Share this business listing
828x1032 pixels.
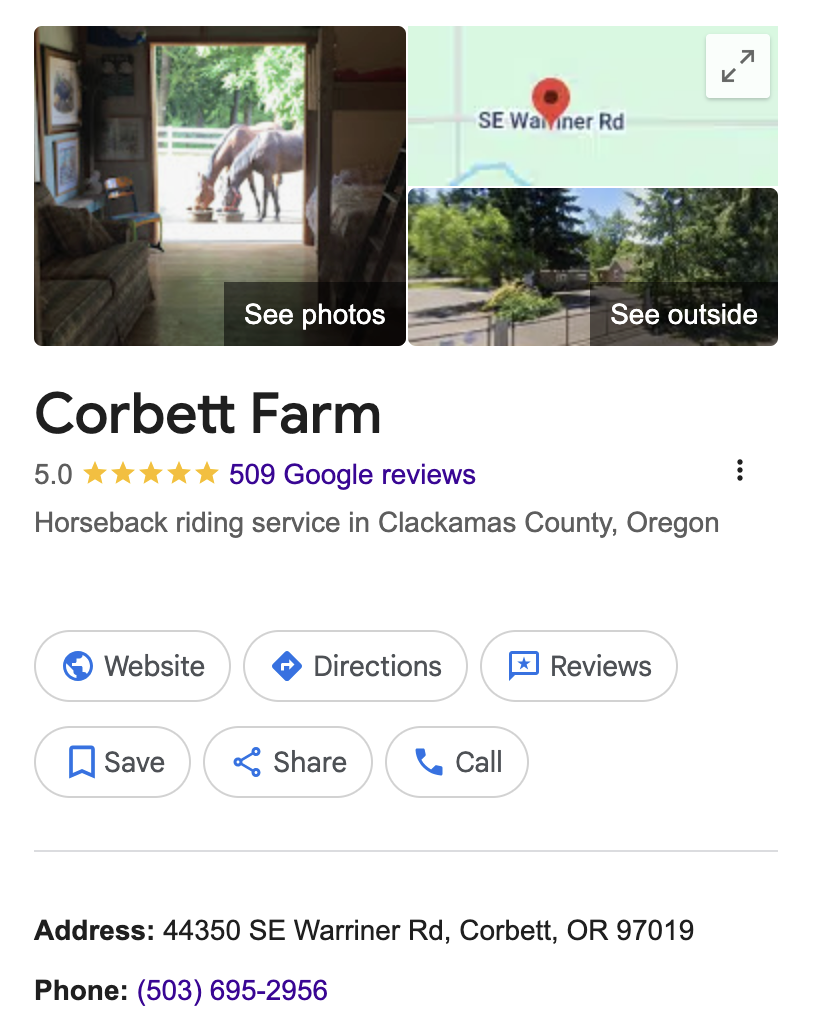tap(288, 762)
